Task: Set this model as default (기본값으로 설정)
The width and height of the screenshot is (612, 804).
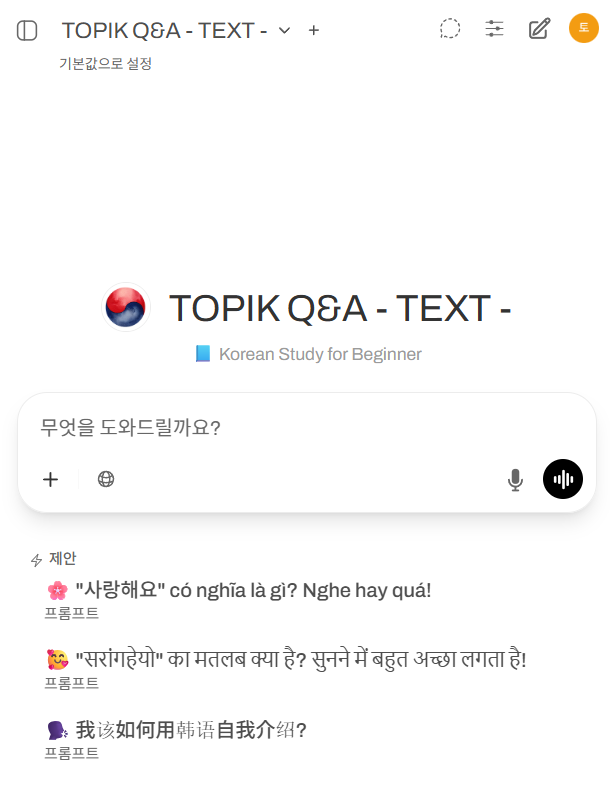Action: 106,64
